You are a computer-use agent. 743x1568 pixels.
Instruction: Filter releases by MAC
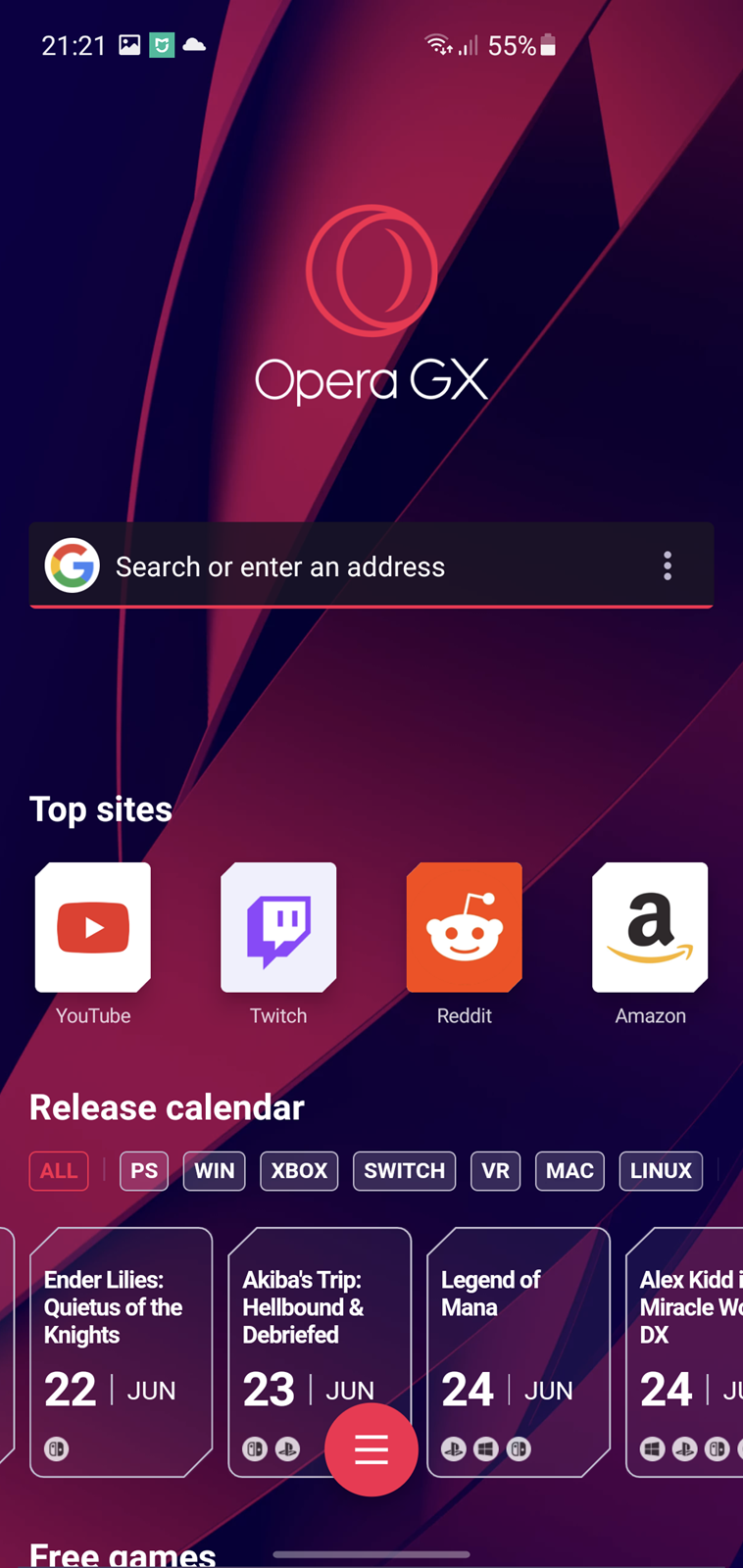[570, 1171]
